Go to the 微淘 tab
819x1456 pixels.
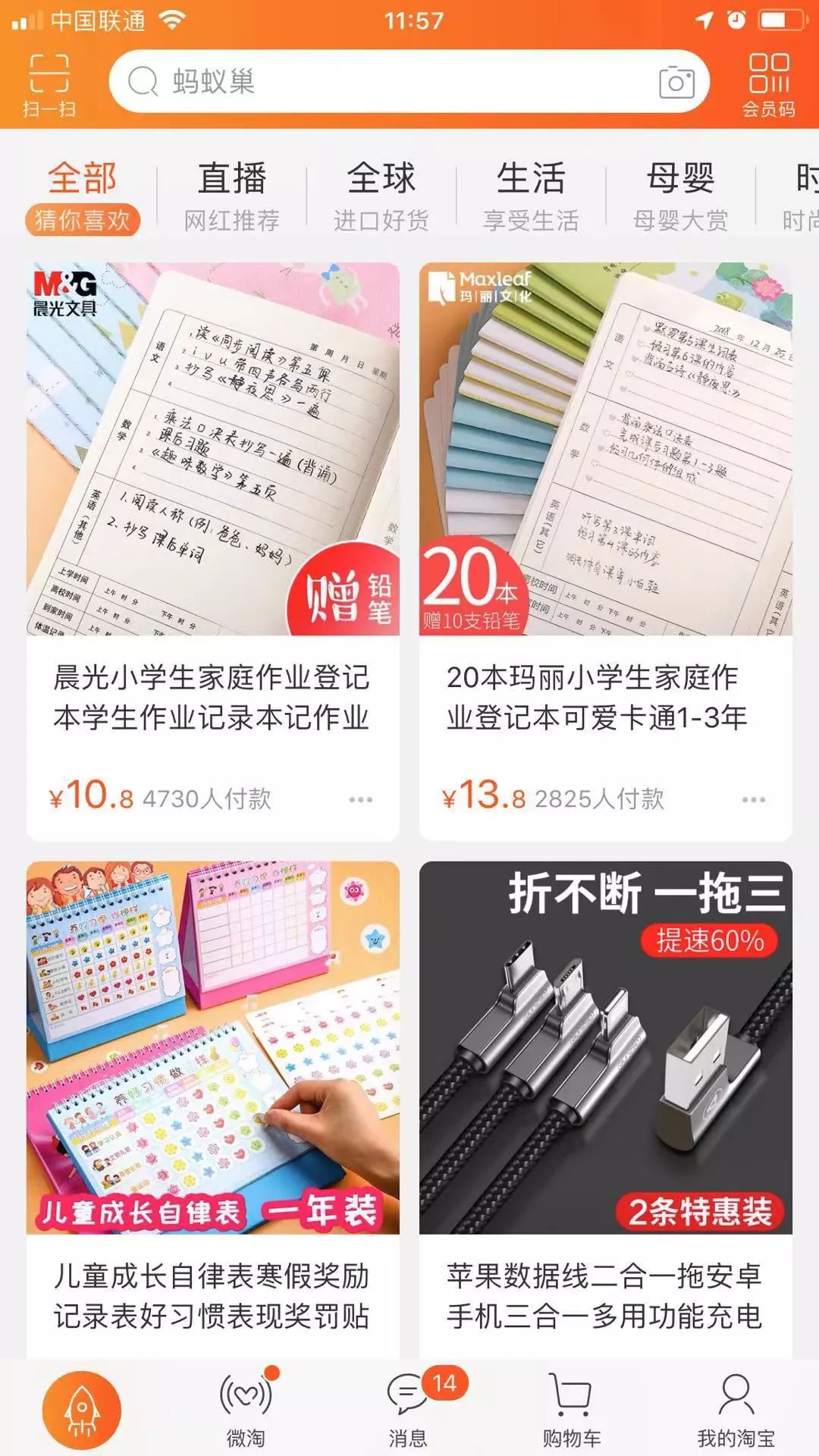[x=245, y=1410]
